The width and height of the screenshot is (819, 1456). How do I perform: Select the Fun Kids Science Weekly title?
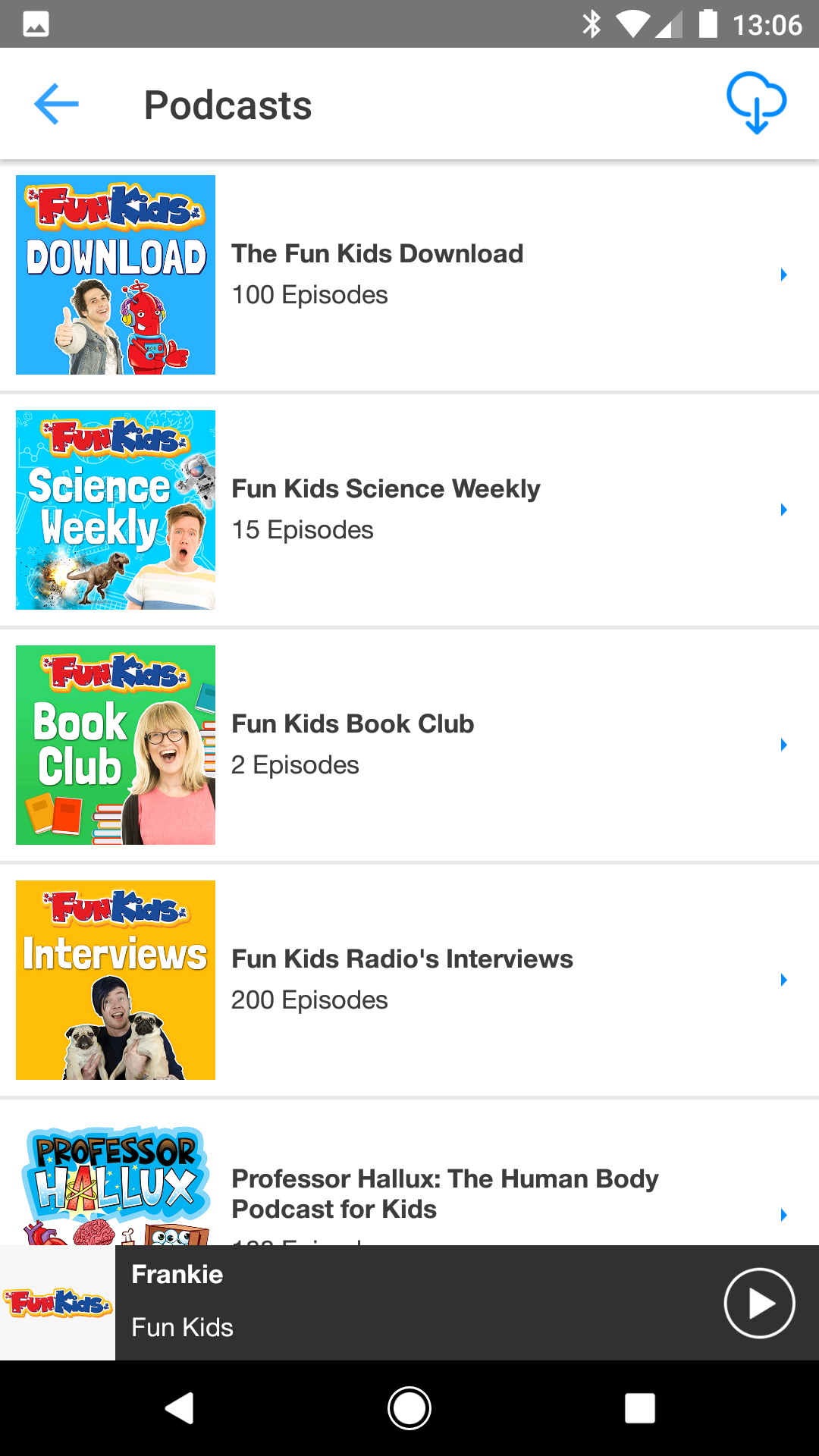(x=385, y=489)
